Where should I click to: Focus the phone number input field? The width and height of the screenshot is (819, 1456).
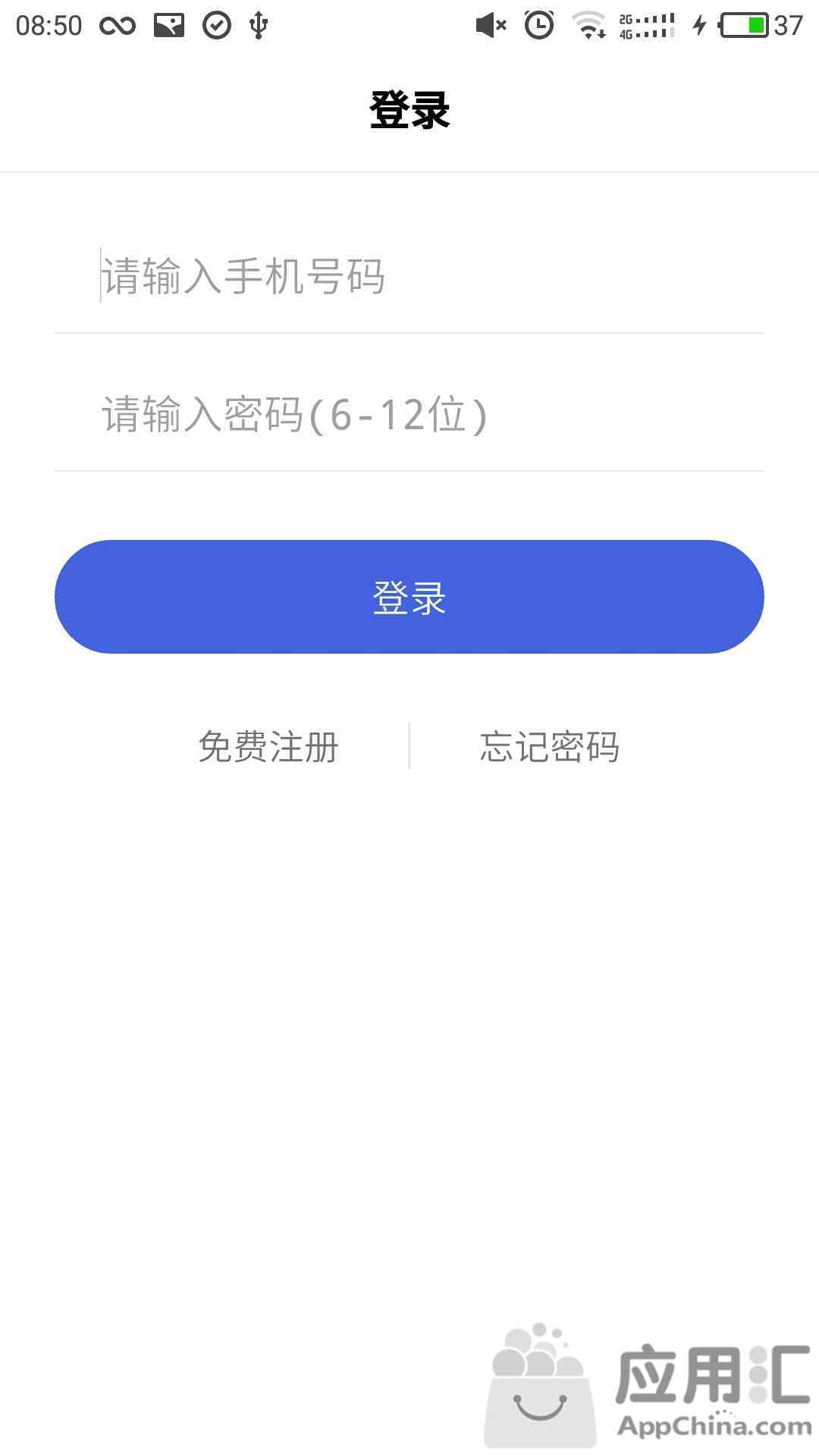click(x=409, y=275)
